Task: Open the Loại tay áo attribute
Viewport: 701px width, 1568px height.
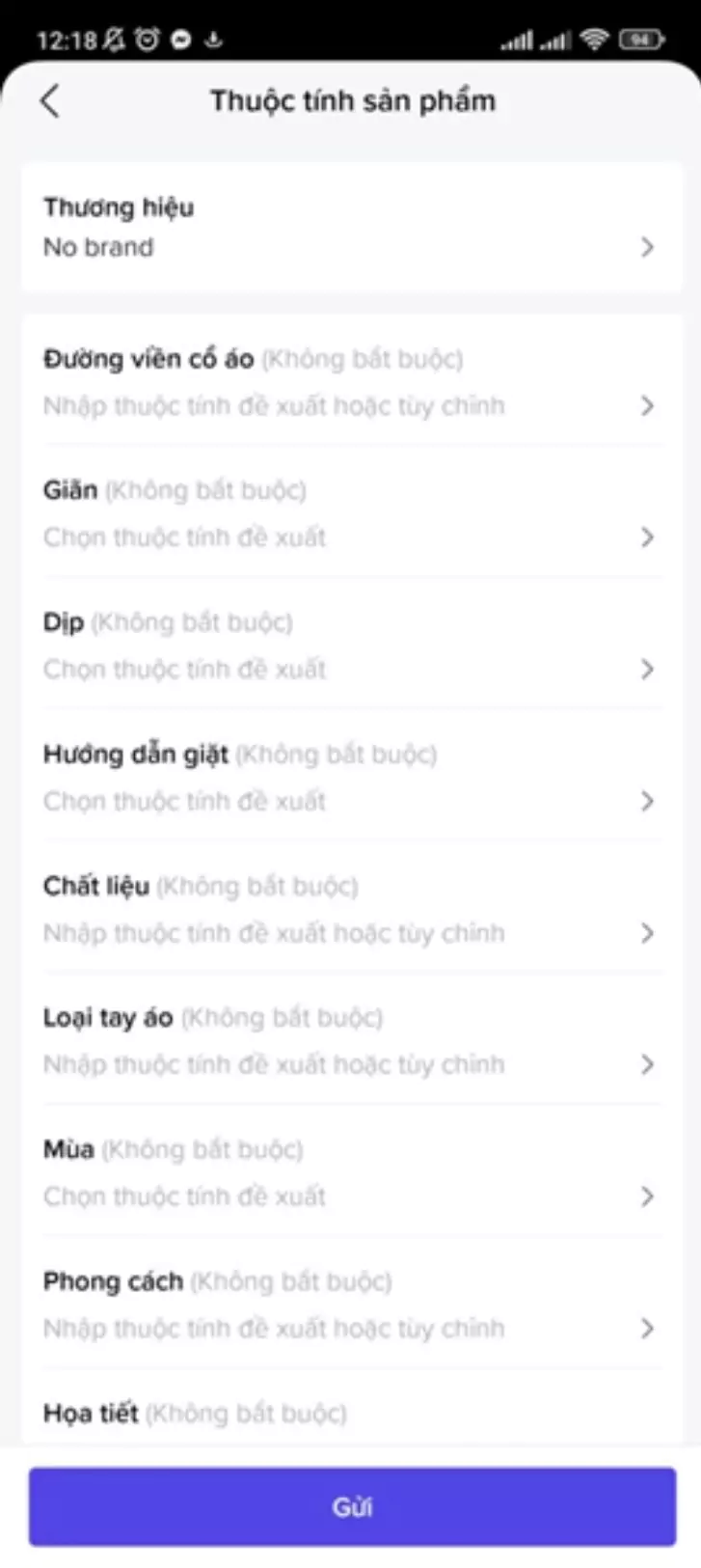Action: click(x=350, y=1041)
